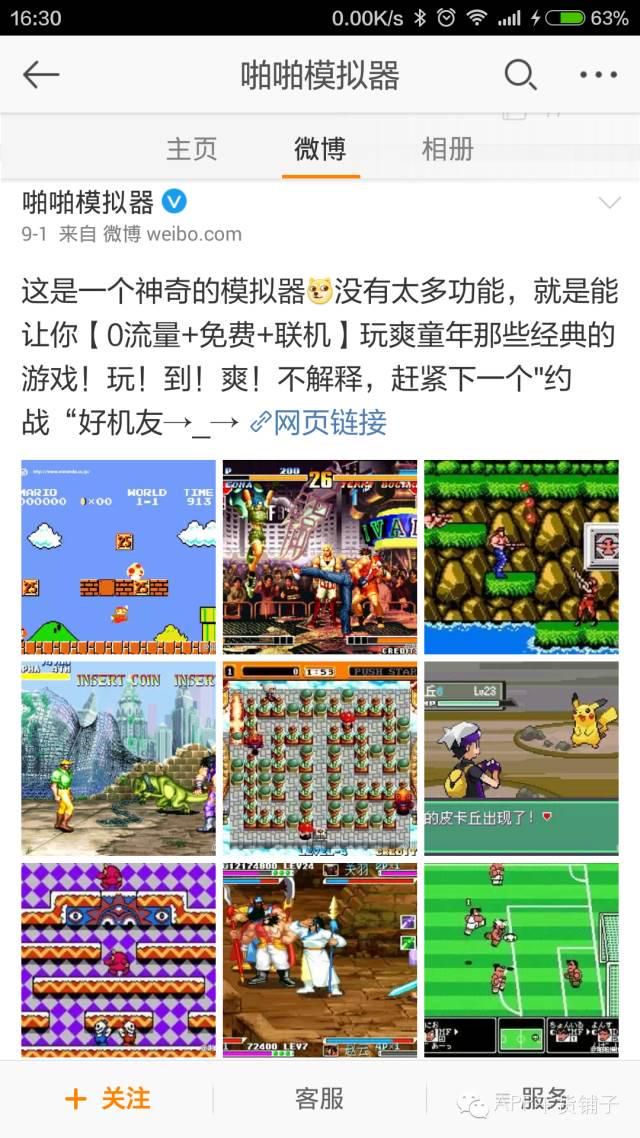Switch to the 相册 tab
The width and height of the screenshot is (640, 1138).
pyautogui.click(x=448, y=149)
